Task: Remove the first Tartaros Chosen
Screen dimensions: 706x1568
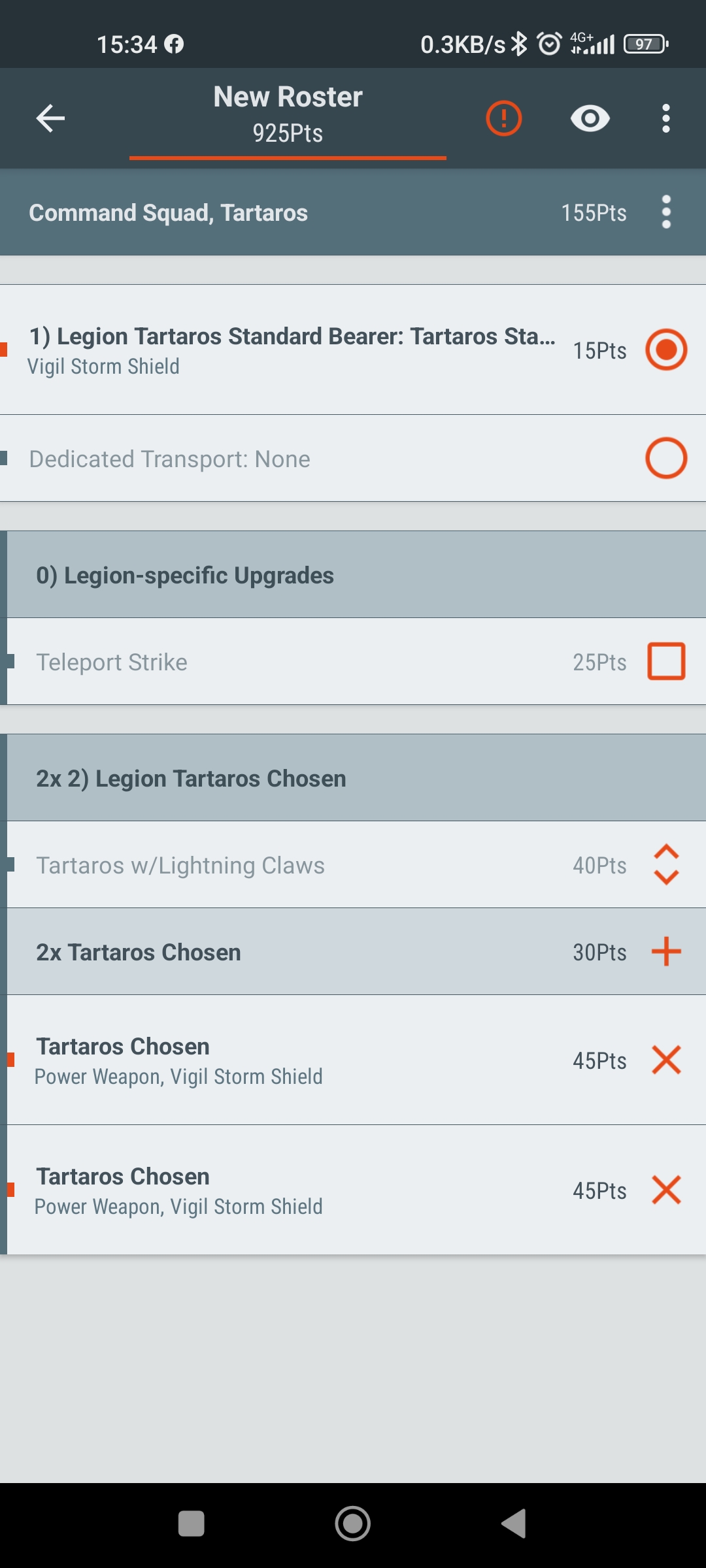Action: point(665,1060)
